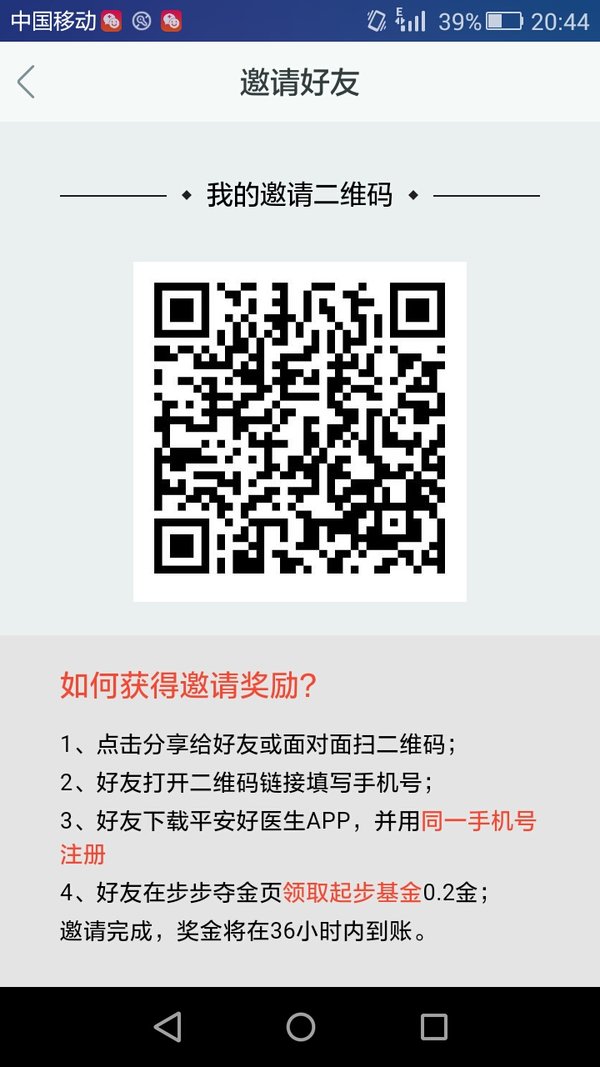Tap the system back button
The image size is (600, 1067).
pos(168,1026)
